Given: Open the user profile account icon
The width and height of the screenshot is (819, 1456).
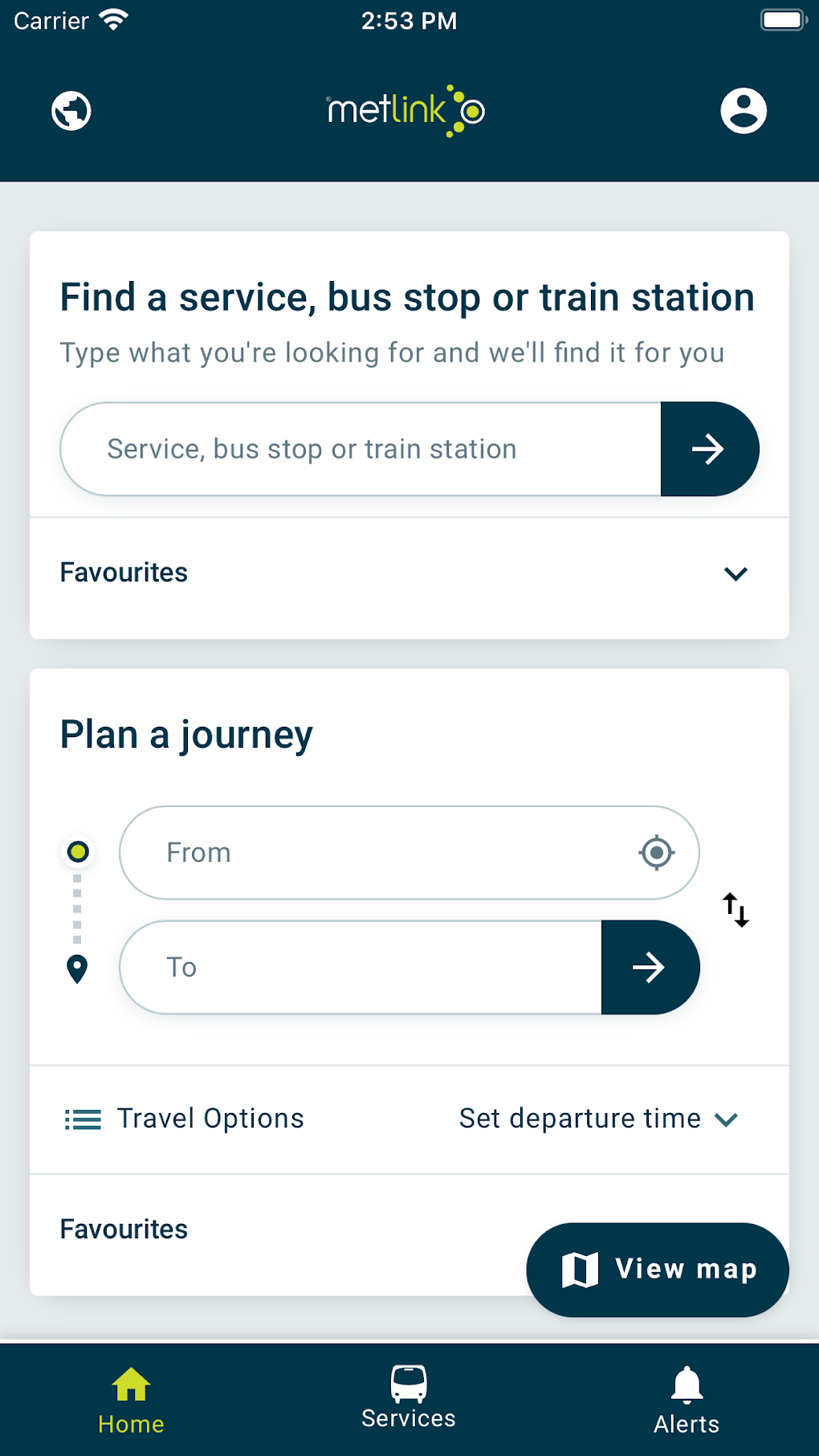Looking at the screenshot, I should point(744,110).
